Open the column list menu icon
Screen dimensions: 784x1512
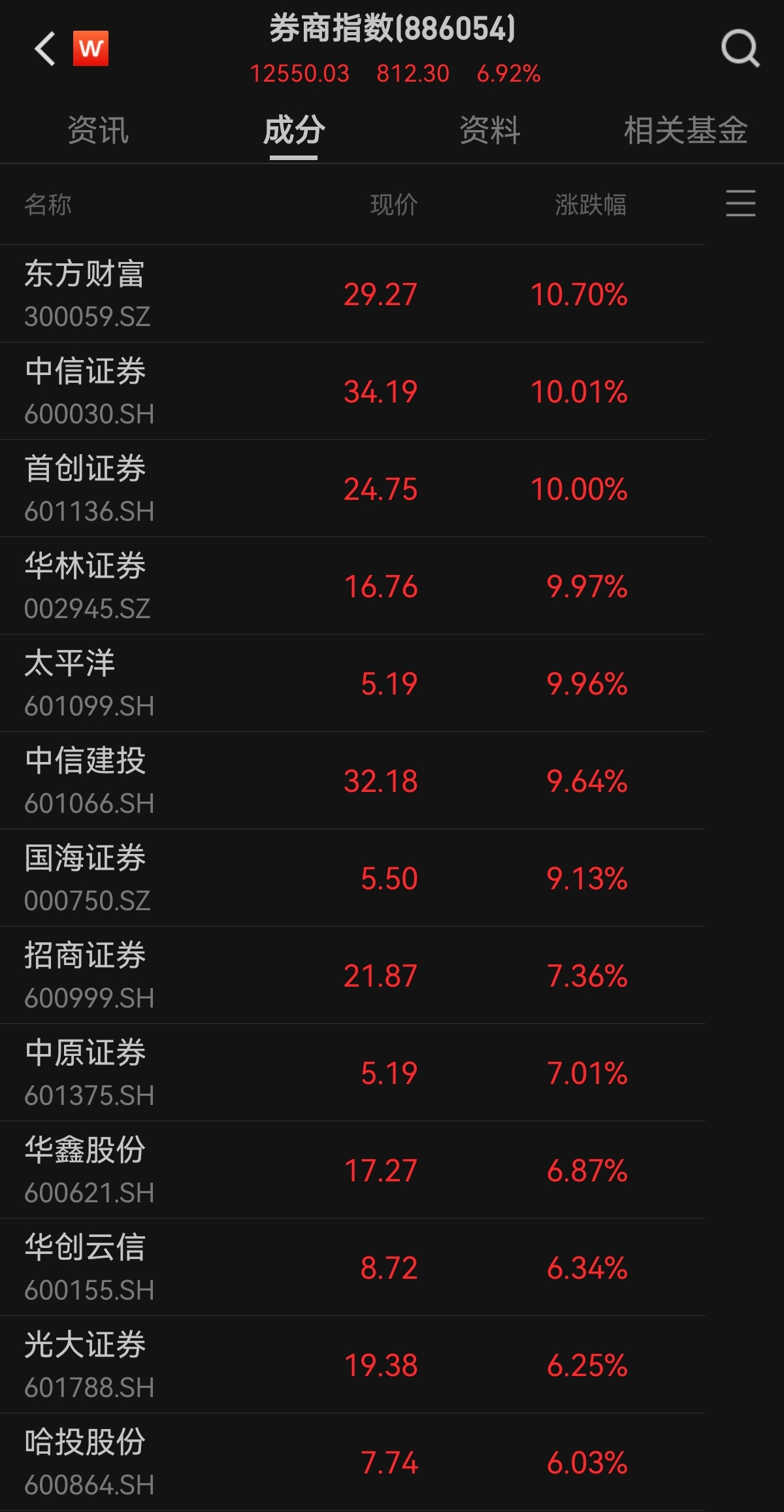click(x=741, y=203)
